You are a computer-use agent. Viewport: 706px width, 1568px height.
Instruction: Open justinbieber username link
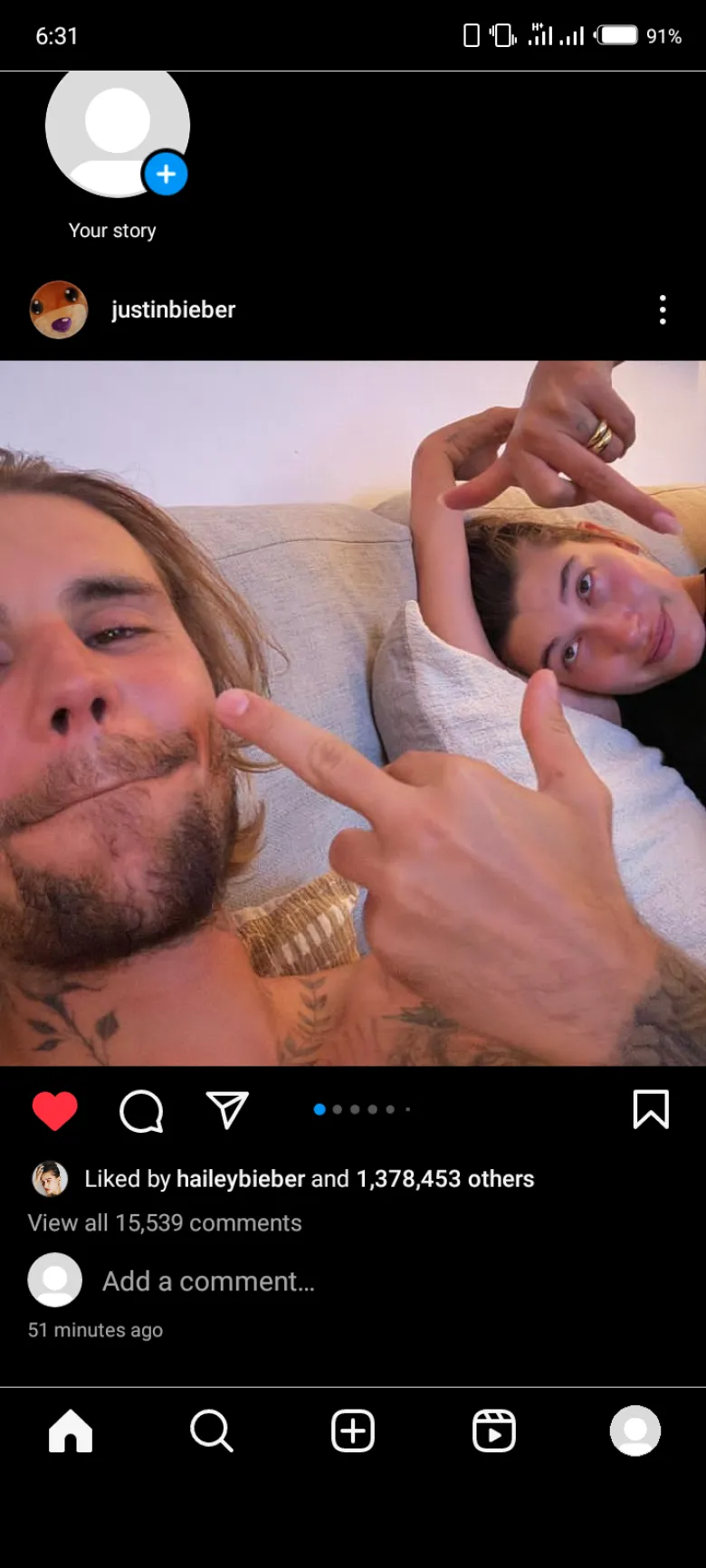173,309
